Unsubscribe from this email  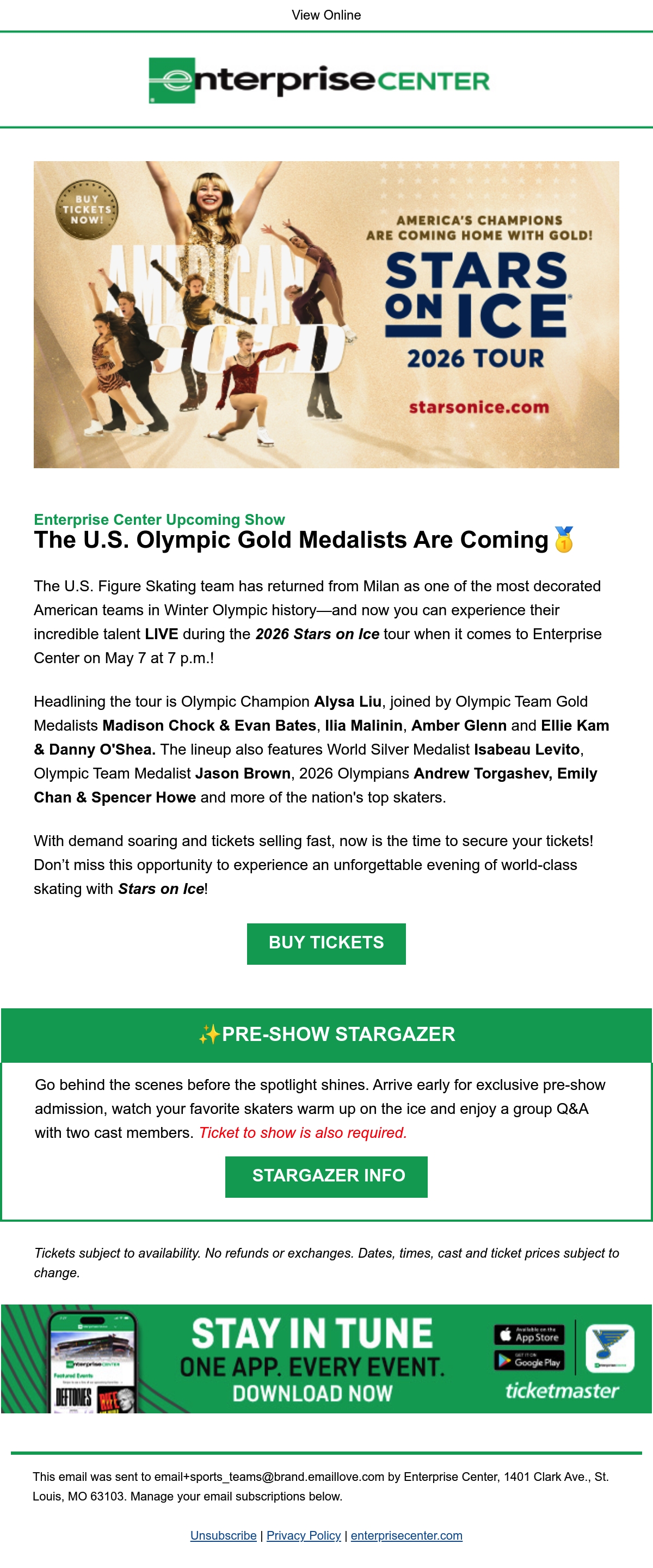(x=223, y=1536)
